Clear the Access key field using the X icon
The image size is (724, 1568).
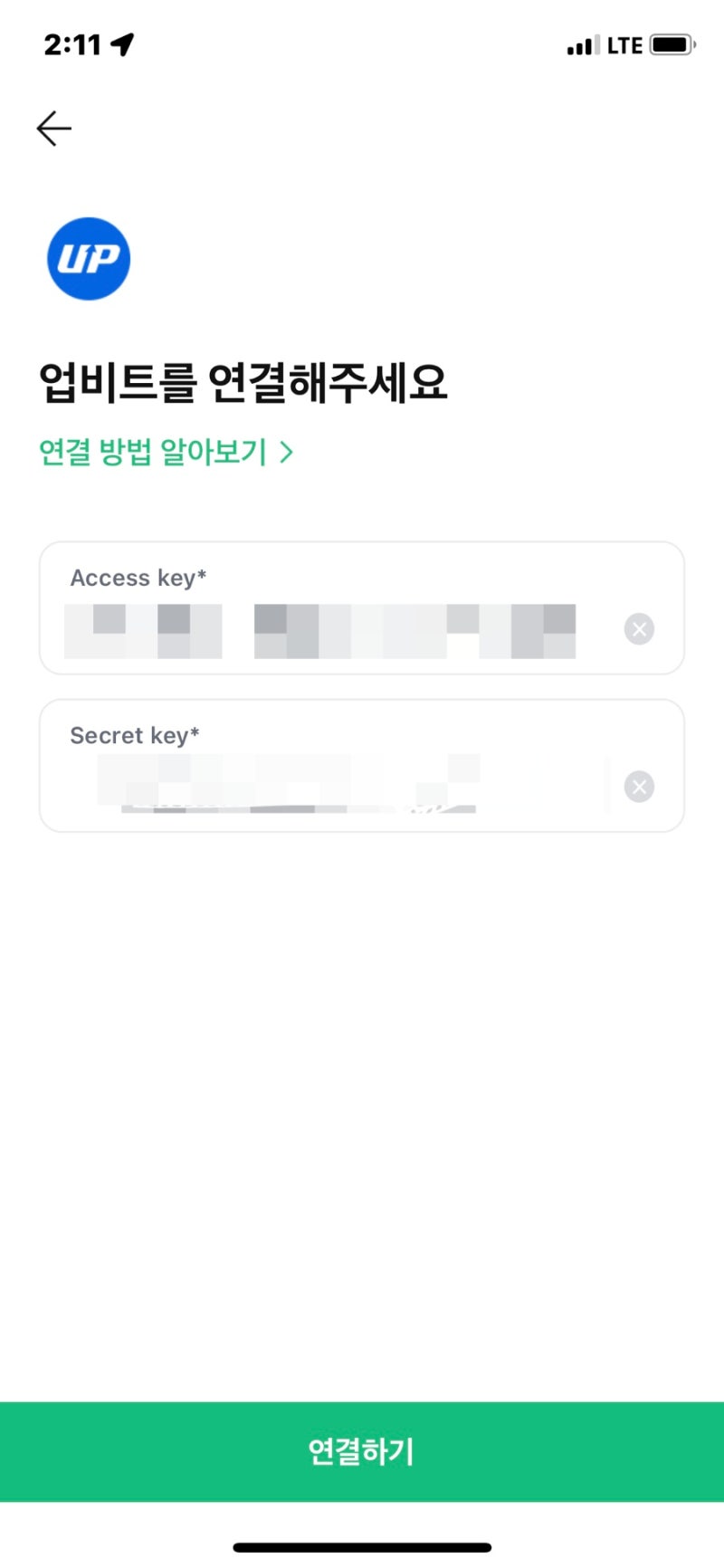coord(639,628)
